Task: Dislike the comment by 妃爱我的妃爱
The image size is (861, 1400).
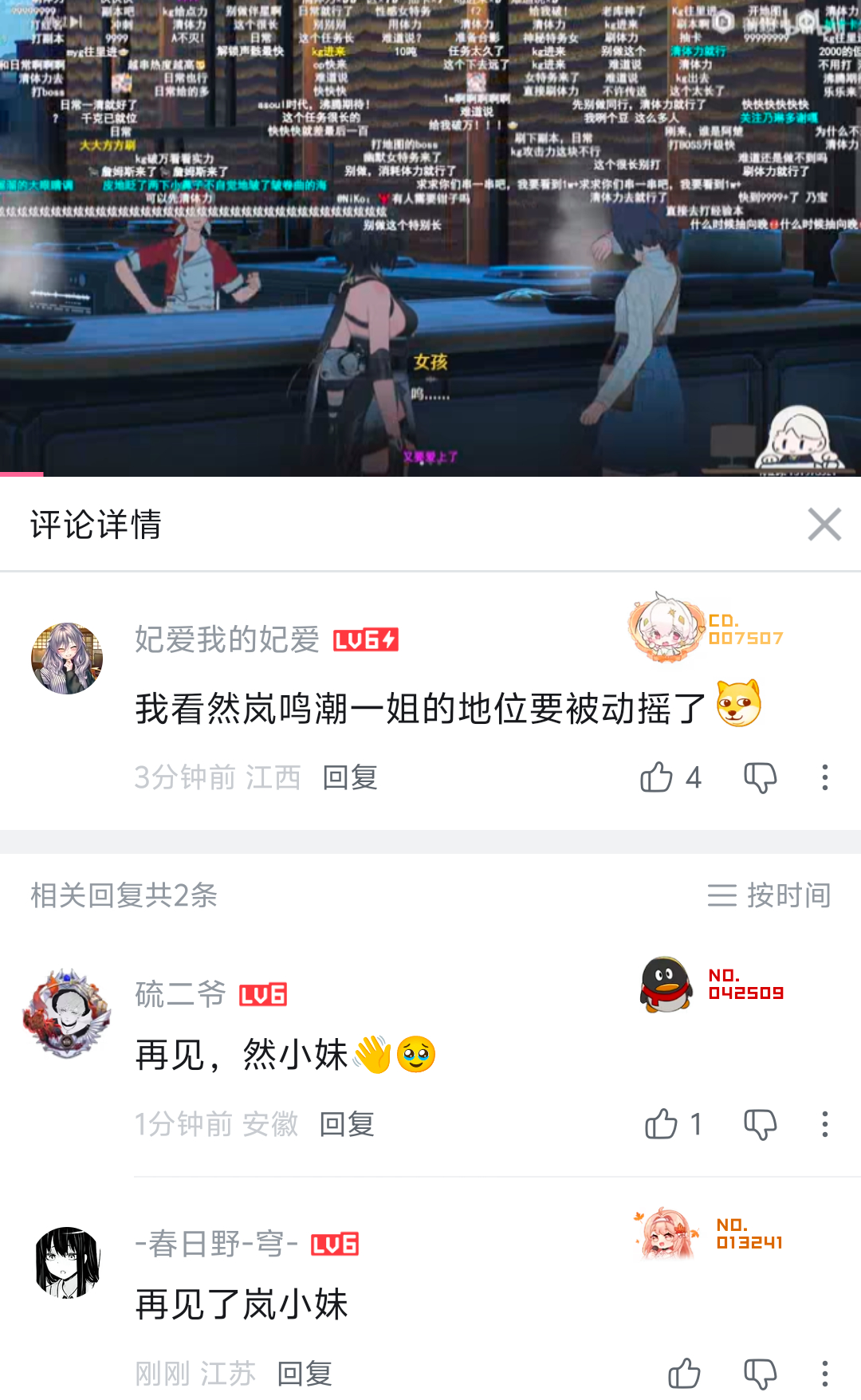Action: (x=760, y=777)
